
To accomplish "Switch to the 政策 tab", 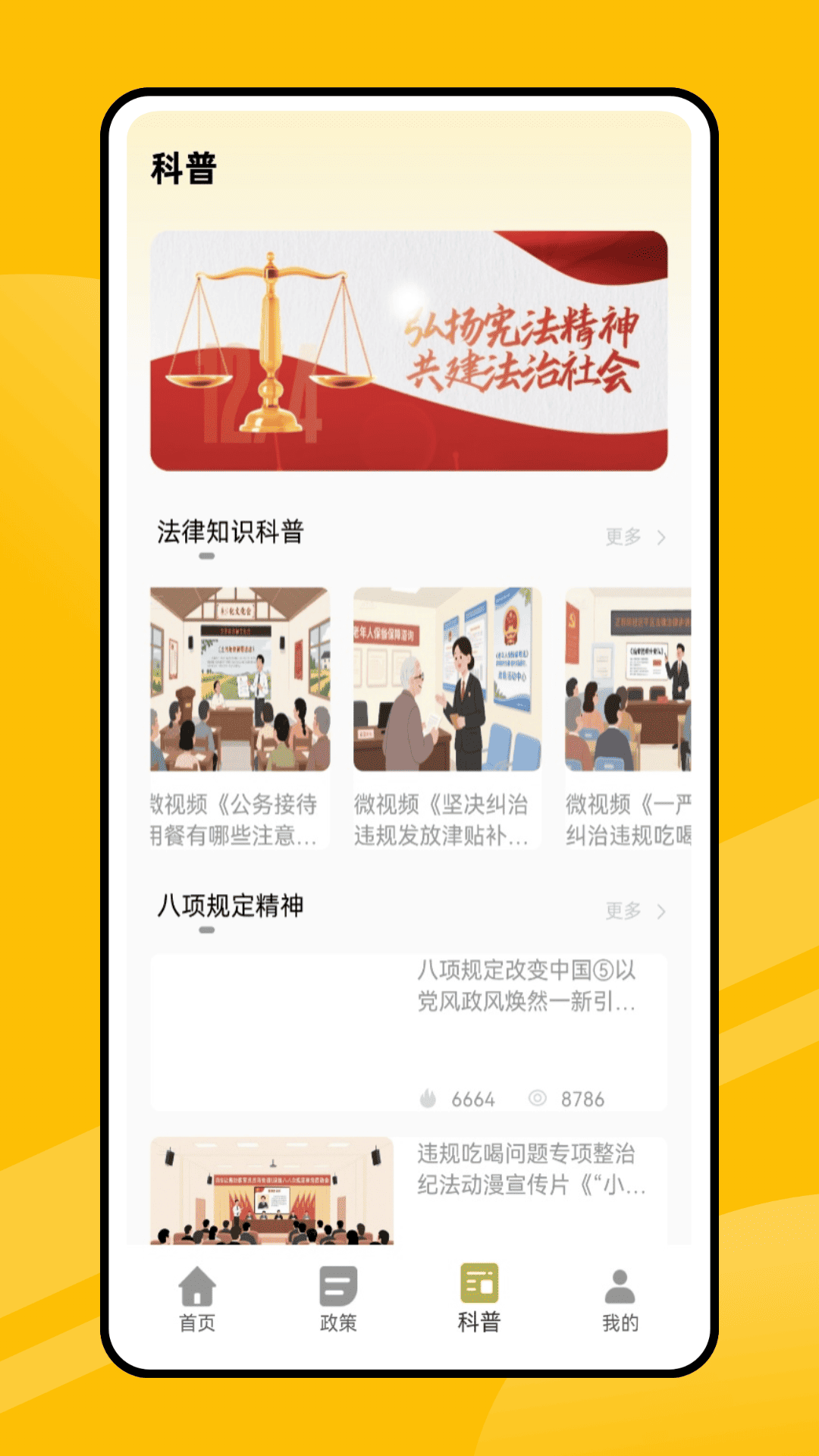I will pyautogui.click(x=338, y=1300).
